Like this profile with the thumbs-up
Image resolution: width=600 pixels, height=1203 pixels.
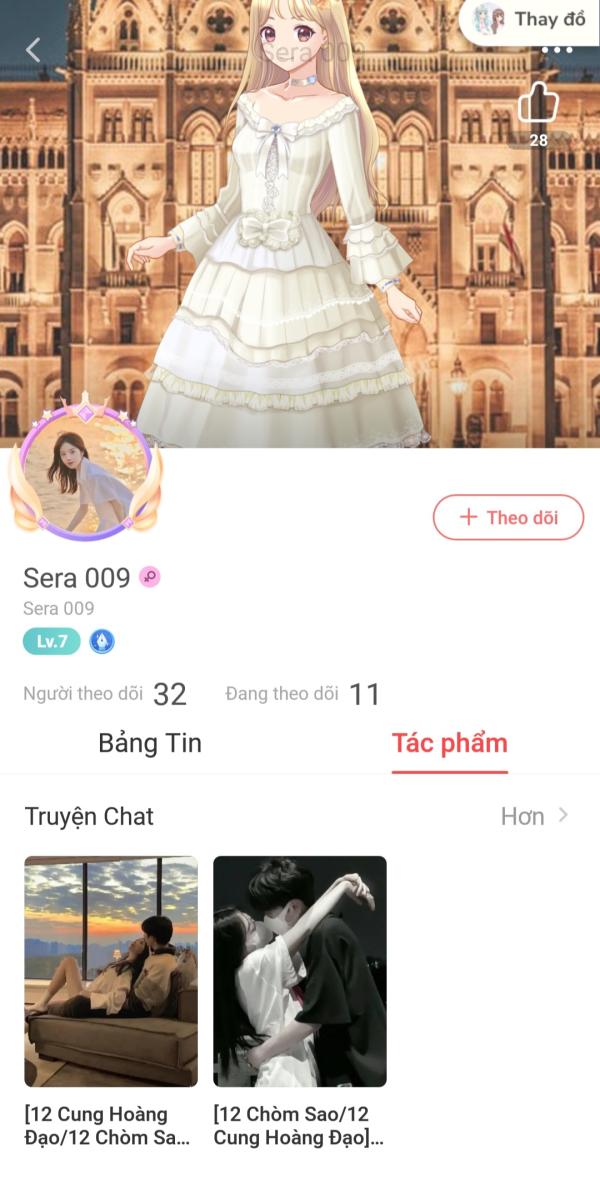538,104
